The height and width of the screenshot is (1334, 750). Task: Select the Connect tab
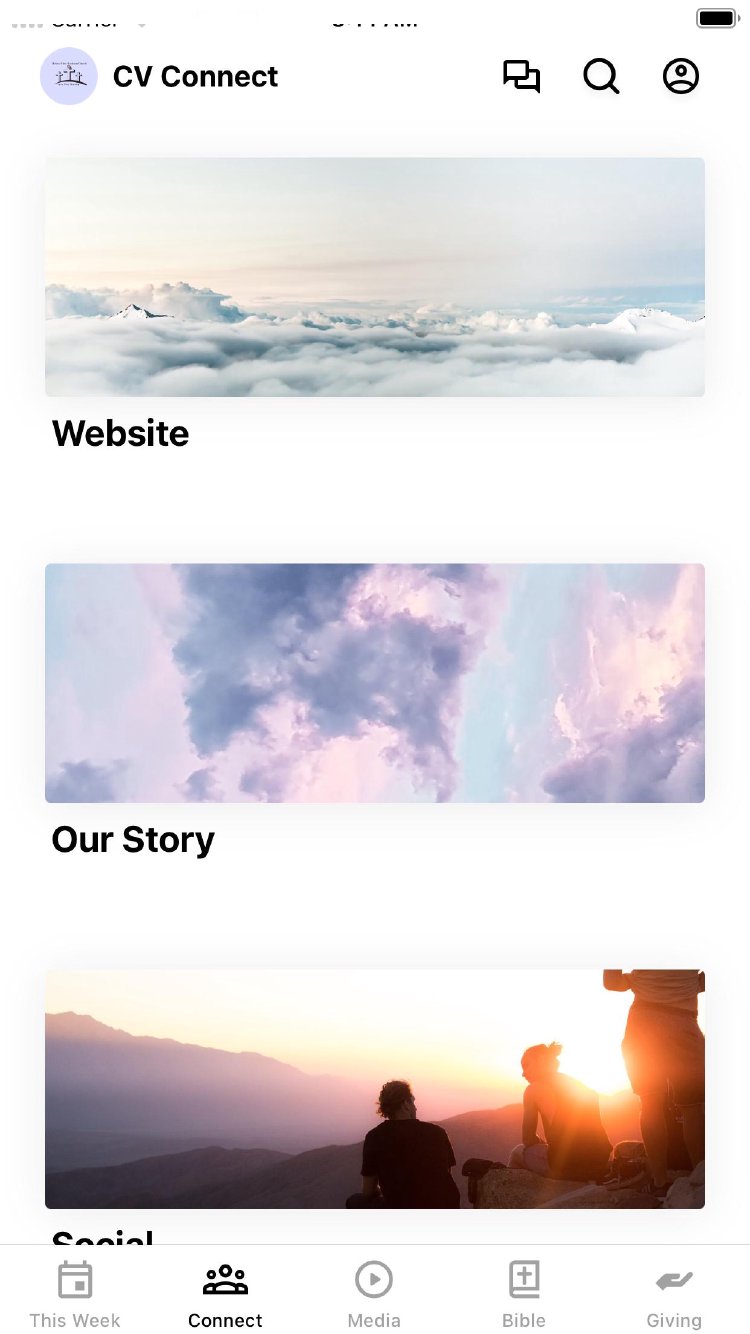225,1293
